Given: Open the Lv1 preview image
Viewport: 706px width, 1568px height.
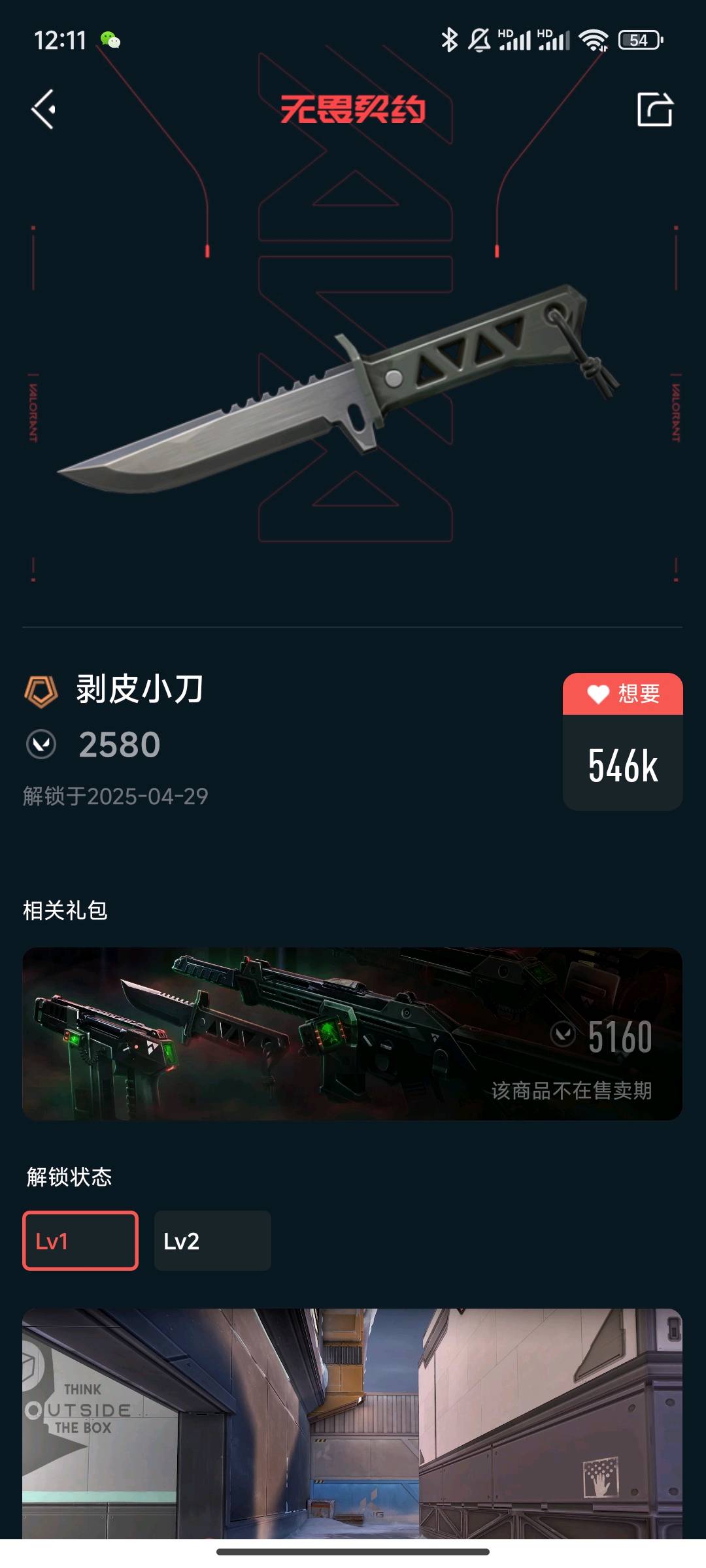Looking at the screenshot, I should (x=352, y=1423).
